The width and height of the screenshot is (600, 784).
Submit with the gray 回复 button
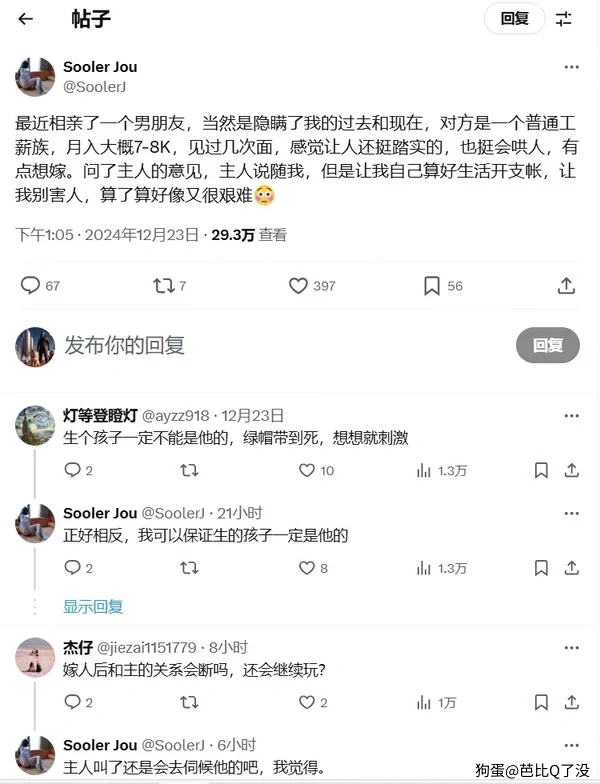click(547, 346)
